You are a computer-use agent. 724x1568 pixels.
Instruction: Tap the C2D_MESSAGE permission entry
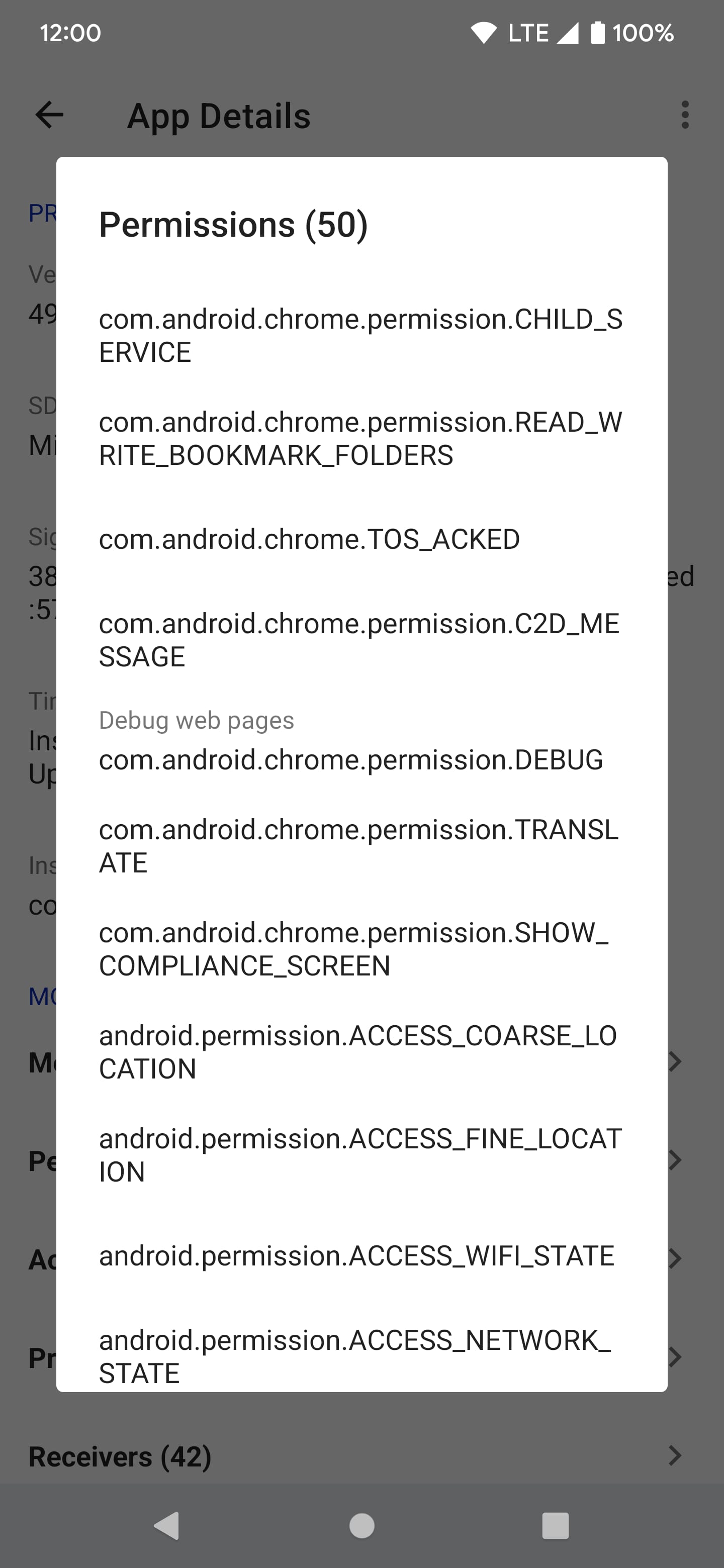click(360, 639)
